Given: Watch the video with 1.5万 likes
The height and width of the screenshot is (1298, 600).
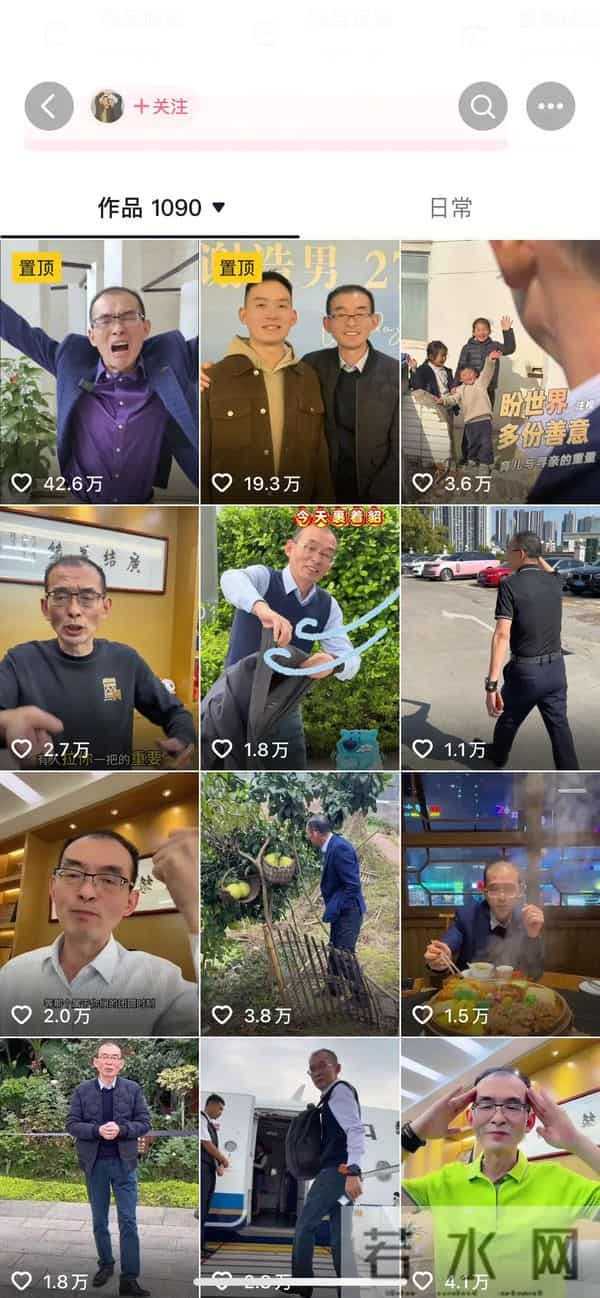Looking at the screenshot, I should tap(500, 903).
